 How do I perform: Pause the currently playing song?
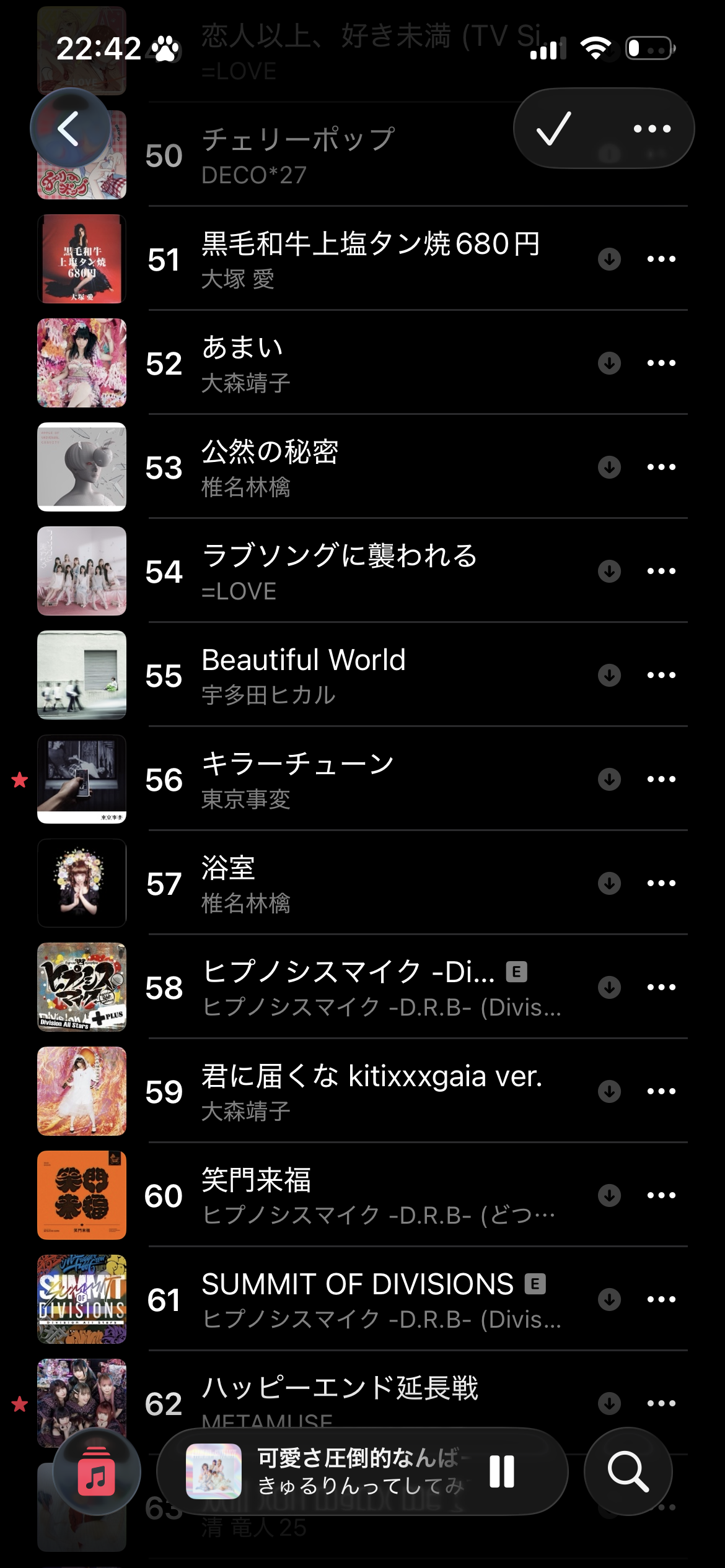tap(501, 1471)
